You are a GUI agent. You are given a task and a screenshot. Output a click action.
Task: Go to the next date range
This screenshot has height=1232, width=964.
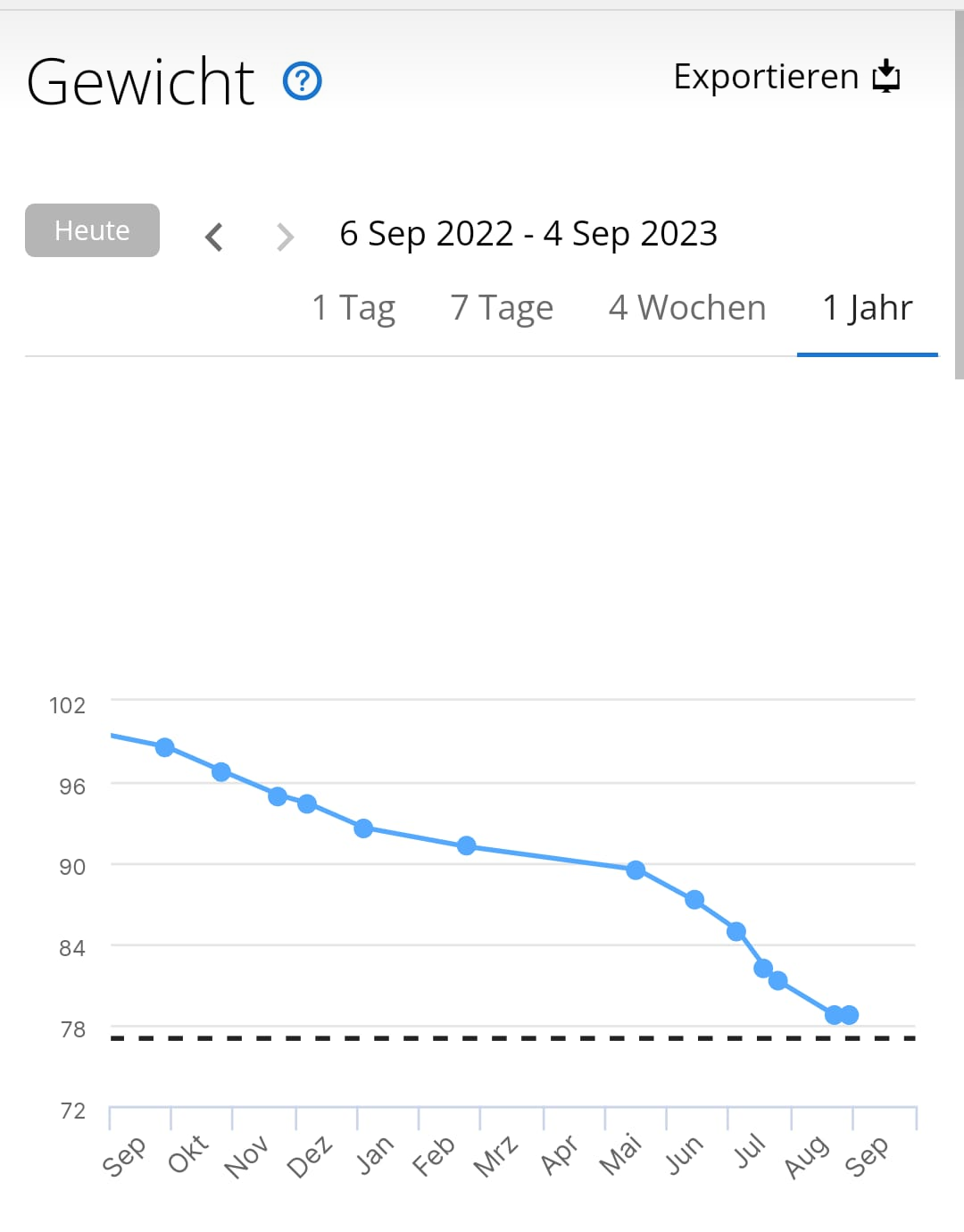(x=285, y=237)
